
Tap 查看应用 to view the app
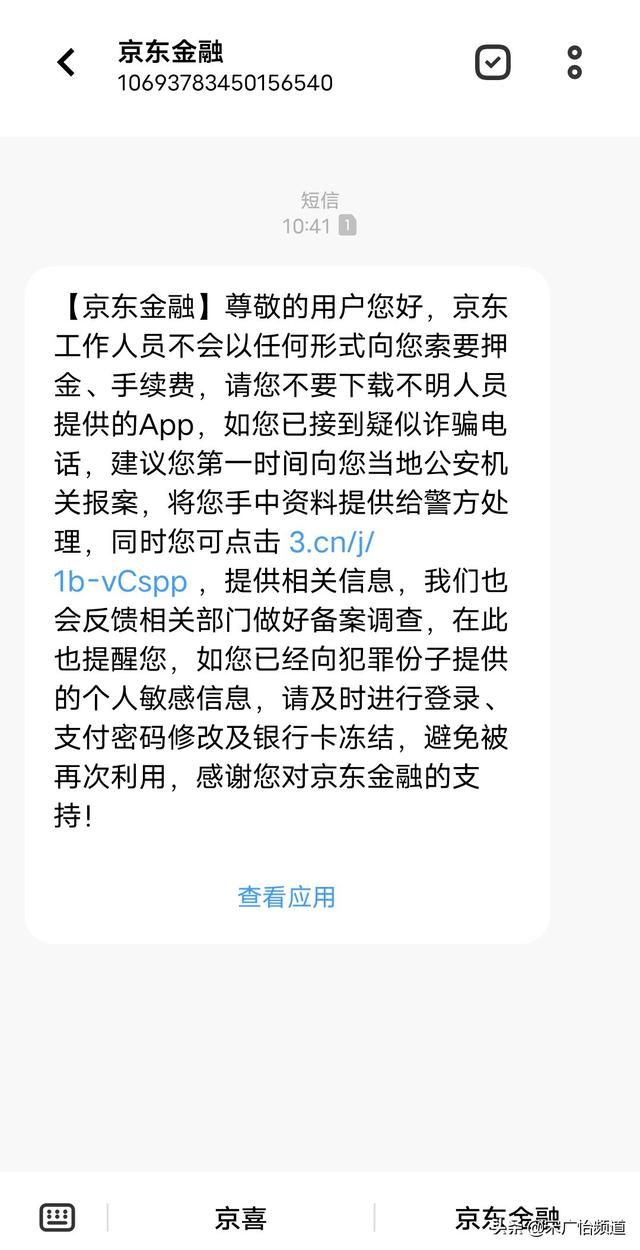click(286, 897)
